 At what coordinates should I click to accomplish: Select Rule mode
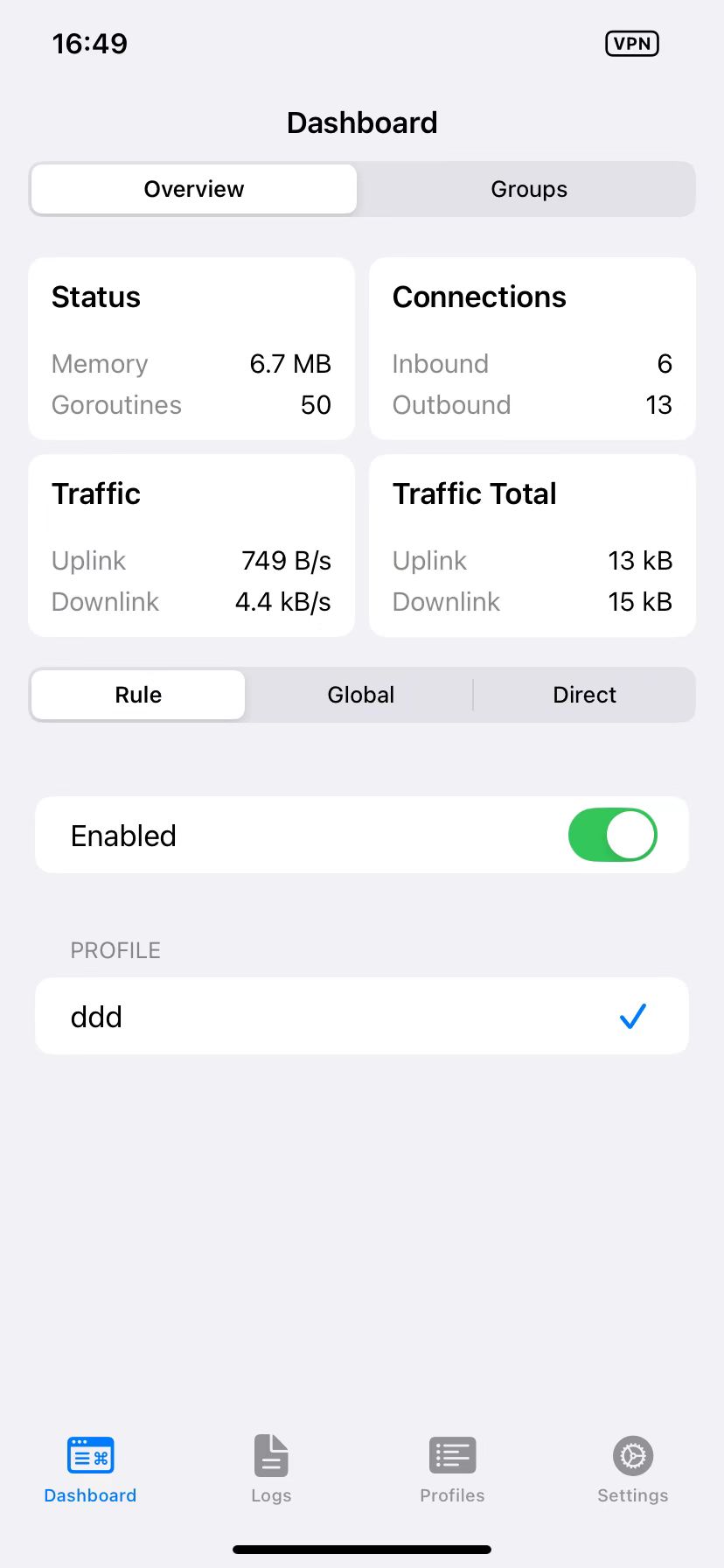138,695
